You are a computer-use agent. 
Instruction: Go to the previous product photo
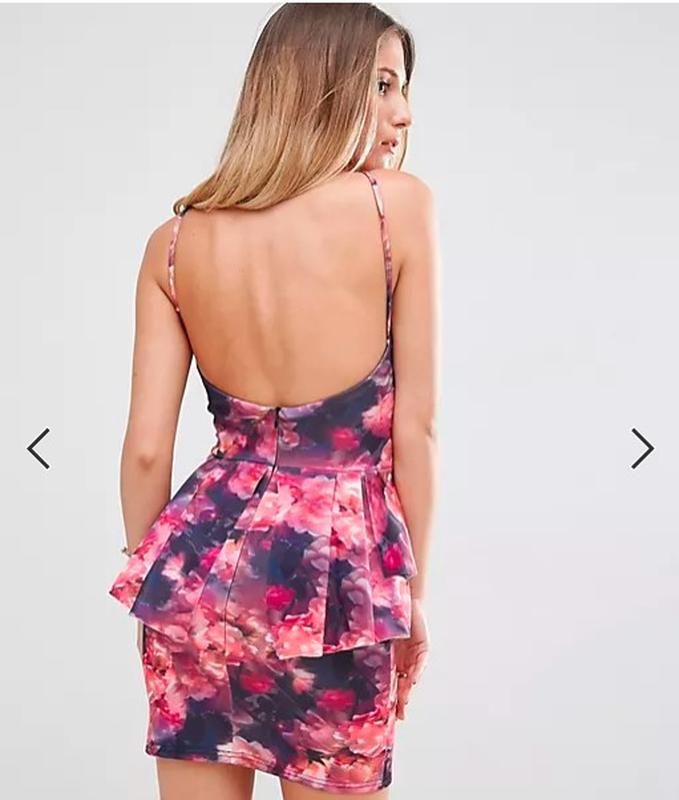(x=38, y=448)
